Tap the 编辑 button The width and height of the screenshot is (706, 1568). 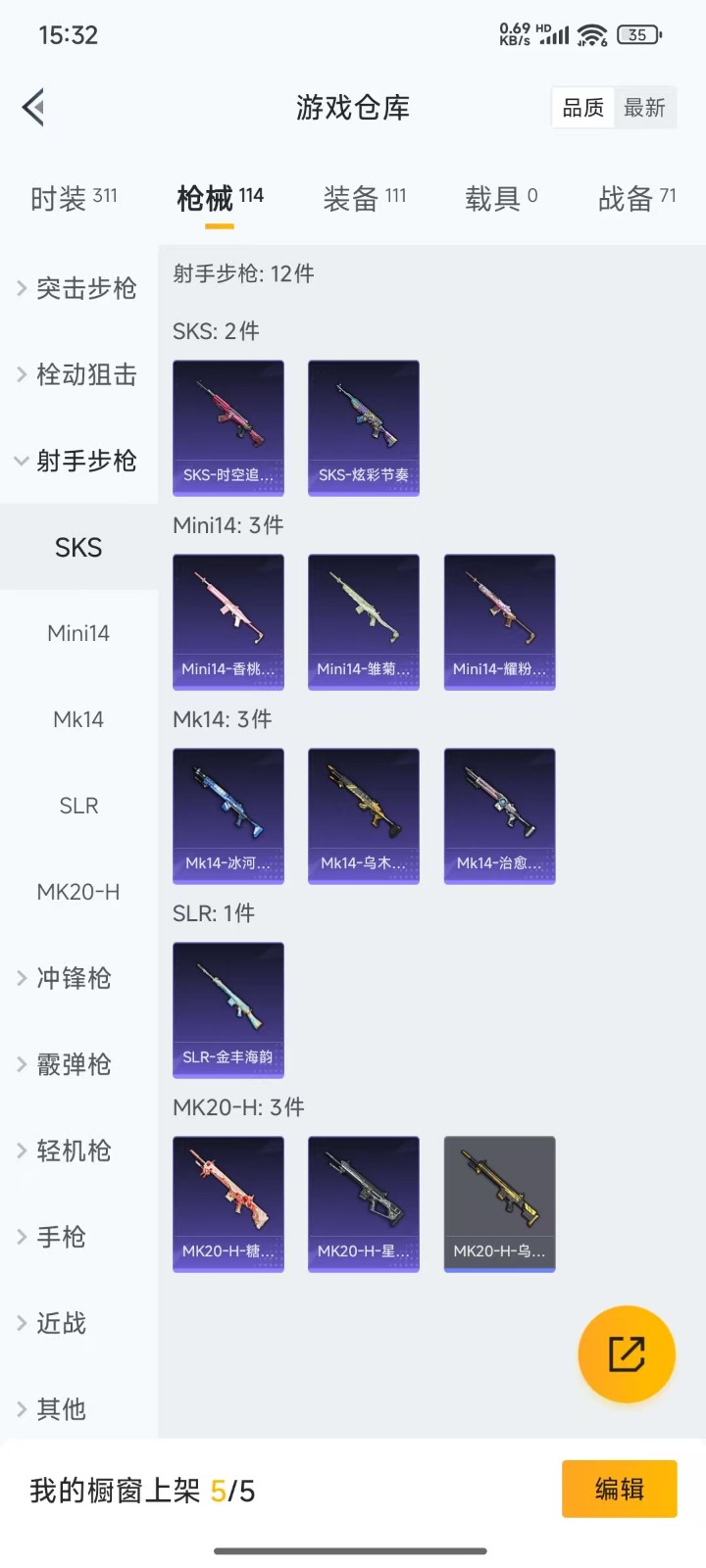[619, 1489]
